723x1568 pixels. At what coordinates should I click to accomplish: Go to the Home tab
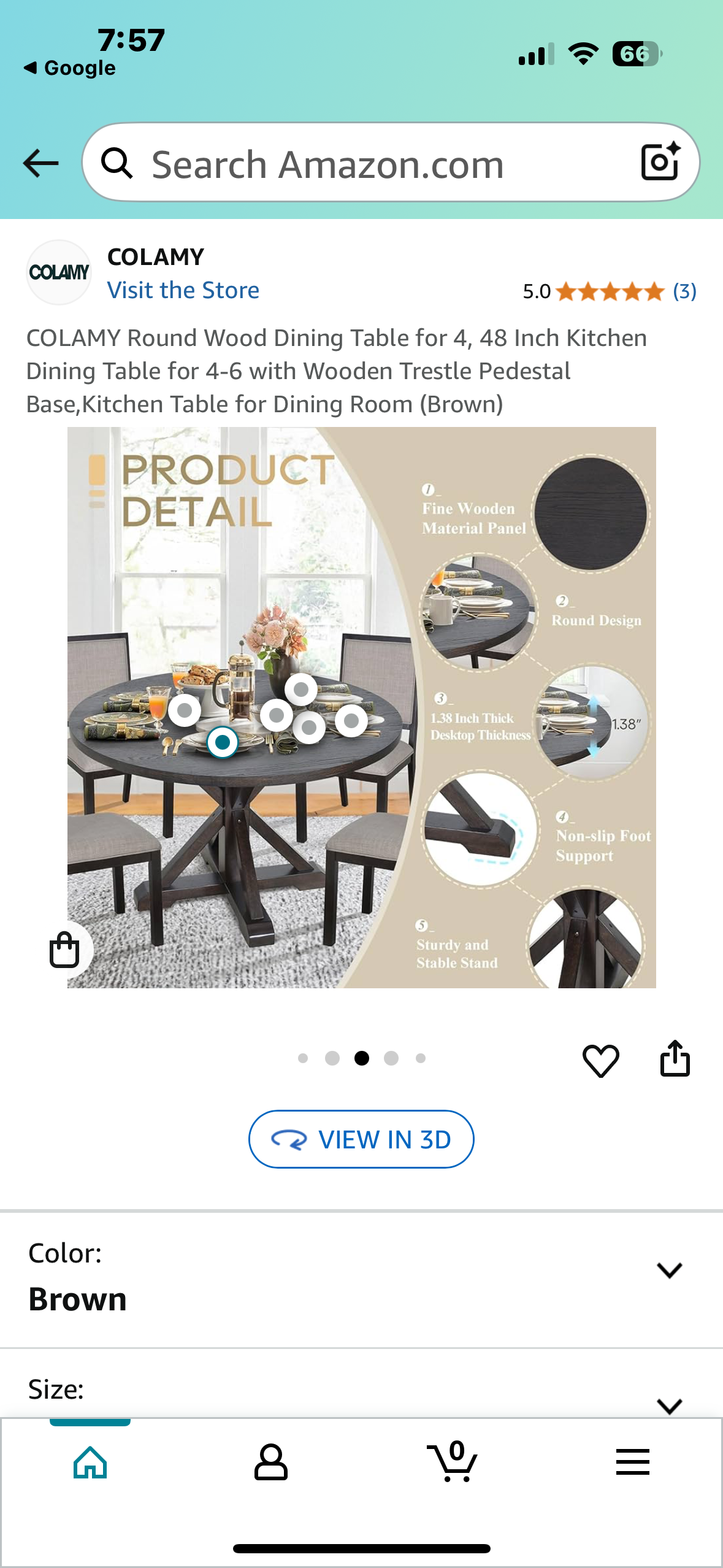click(90, 1462)
